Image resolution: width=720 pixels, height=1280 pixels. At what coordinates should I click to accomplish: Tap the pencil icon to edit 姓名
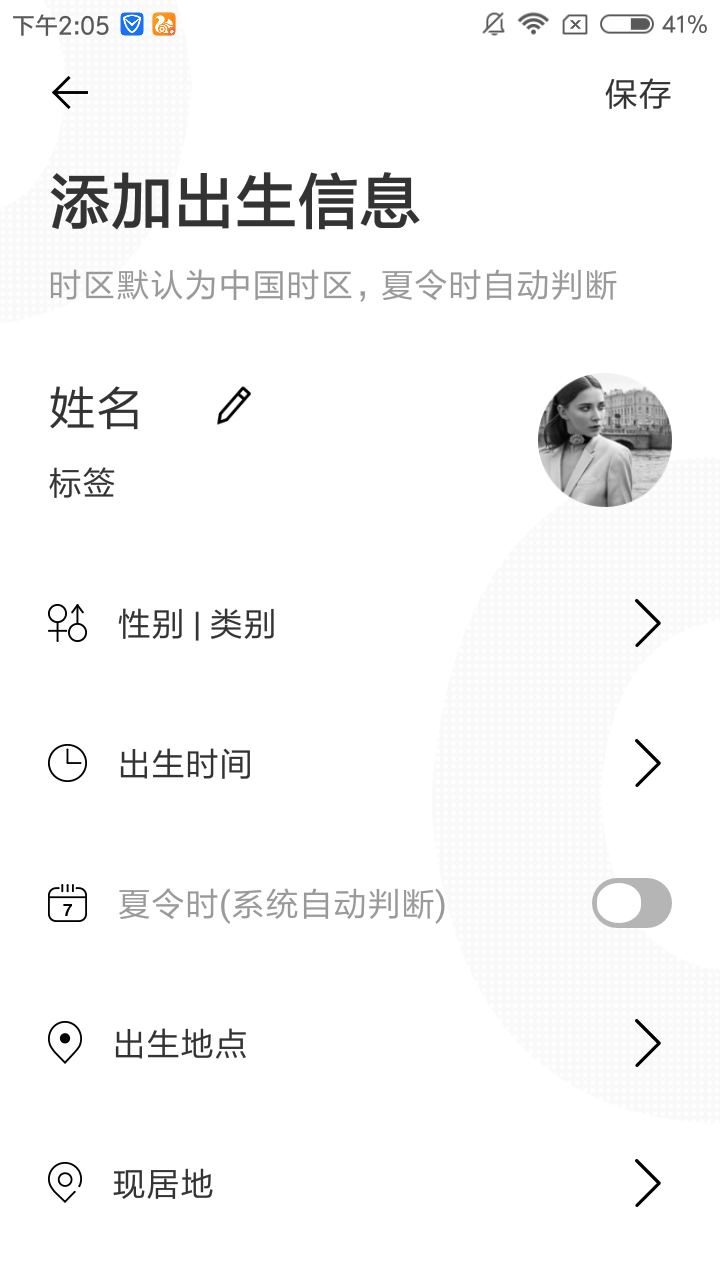[x=233, y=406]
